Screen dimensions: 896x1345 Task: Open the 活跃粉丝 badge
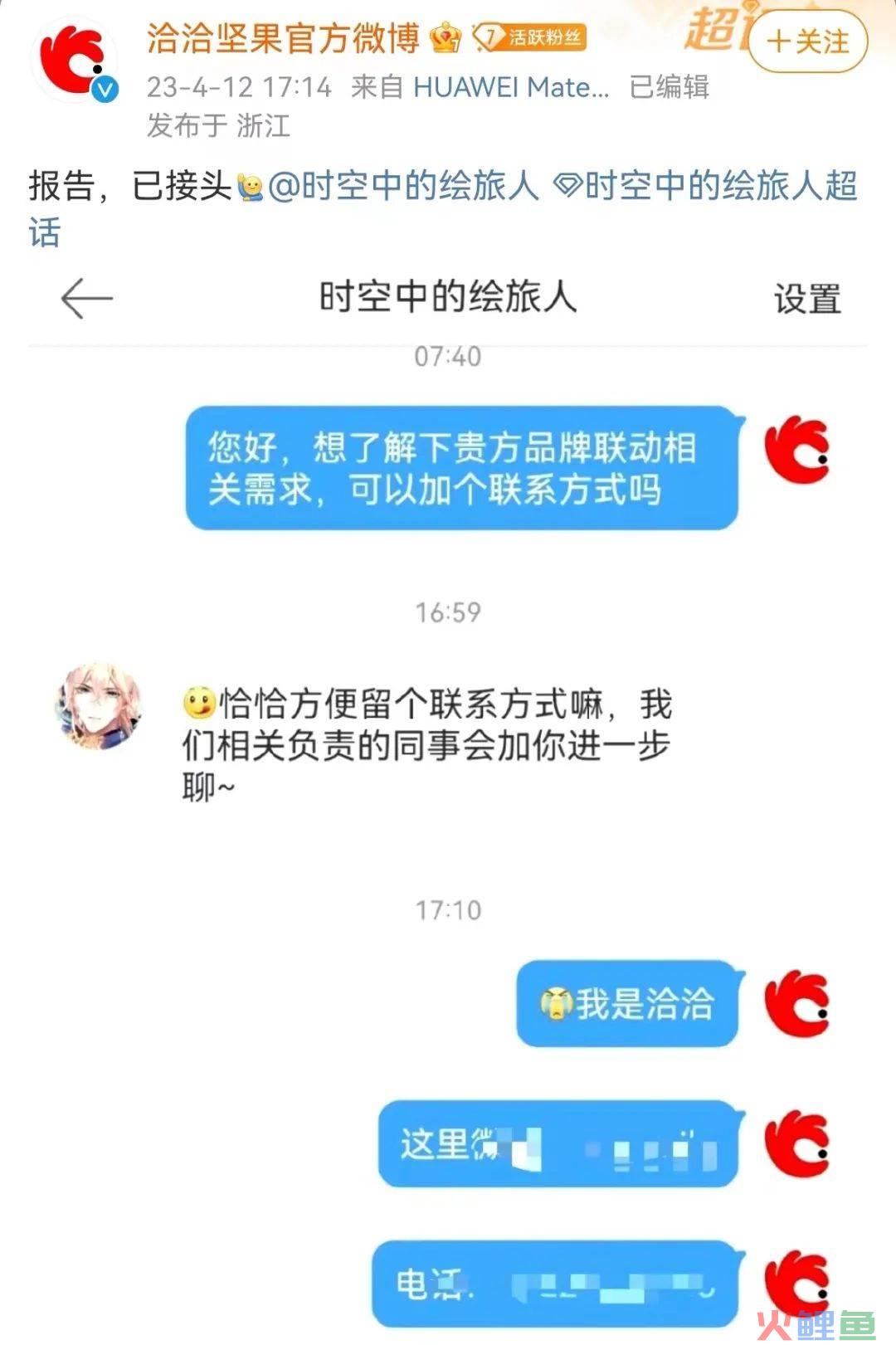click(531, 37)
